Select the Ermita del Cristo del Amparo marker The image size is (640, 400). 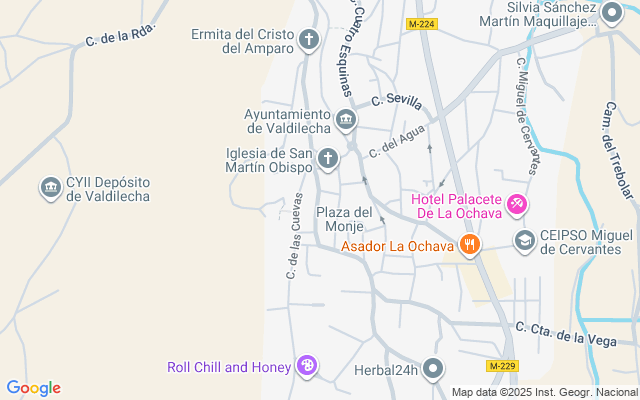pos(309,41)
